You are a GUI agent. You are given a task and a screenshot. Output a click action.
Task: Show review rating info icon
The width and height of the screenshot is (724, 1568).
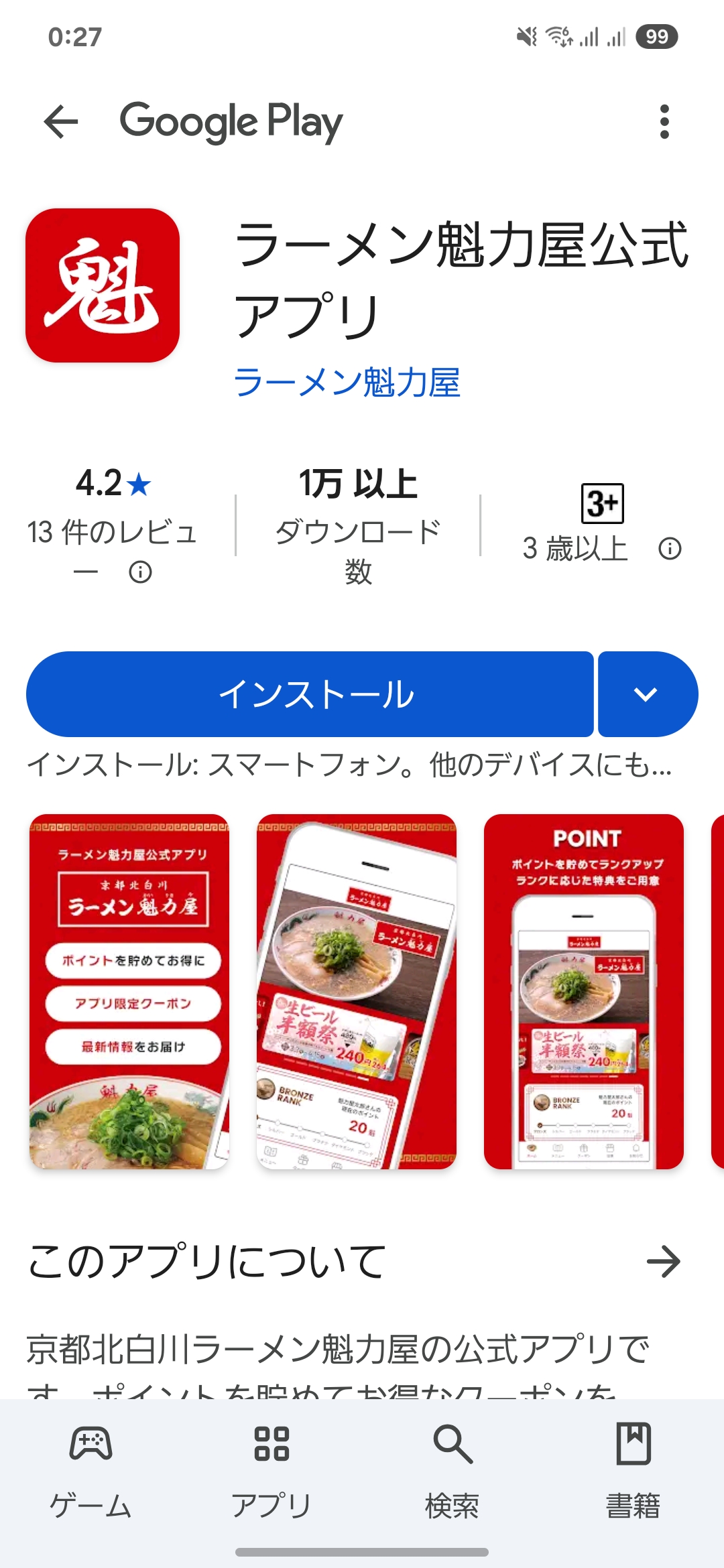[140, 572]
